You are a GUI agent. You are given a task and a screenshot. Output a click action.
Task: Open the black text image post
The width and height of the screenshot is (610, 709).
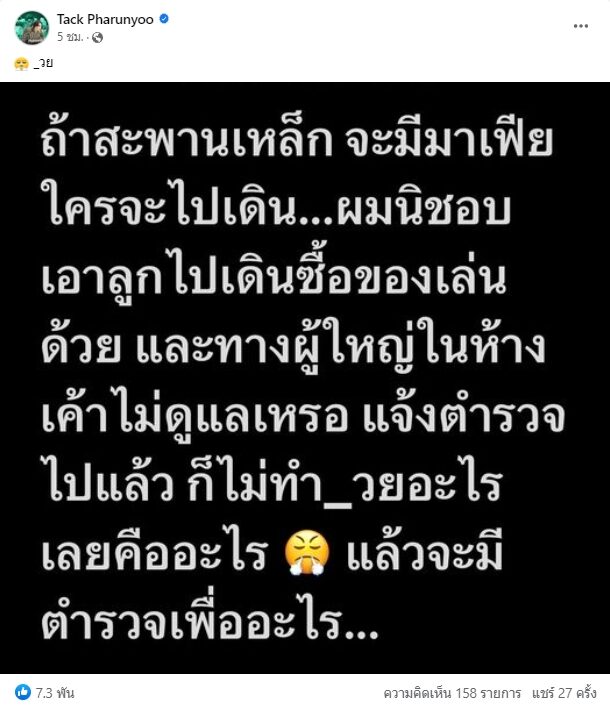pos(305,375)
